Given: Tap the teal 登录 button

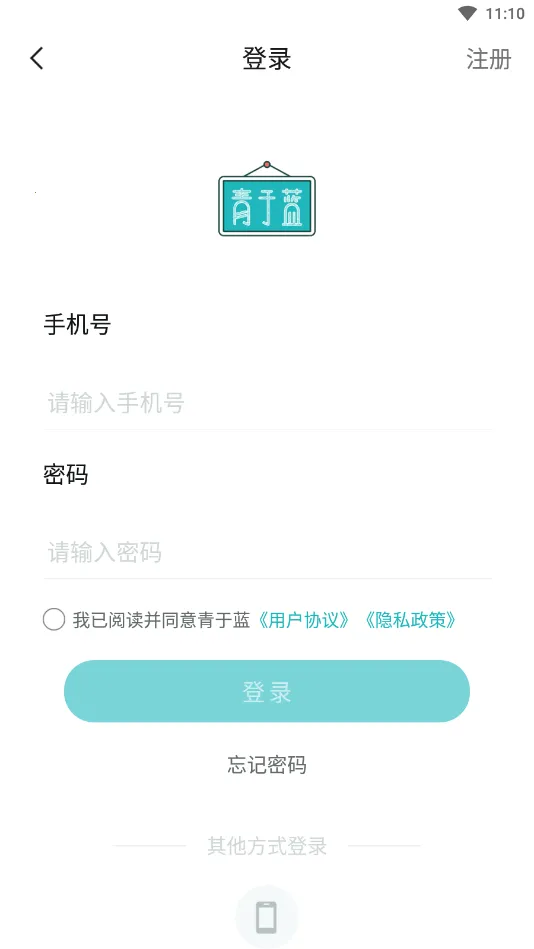Looking at the screenshot, I should 267,691.
